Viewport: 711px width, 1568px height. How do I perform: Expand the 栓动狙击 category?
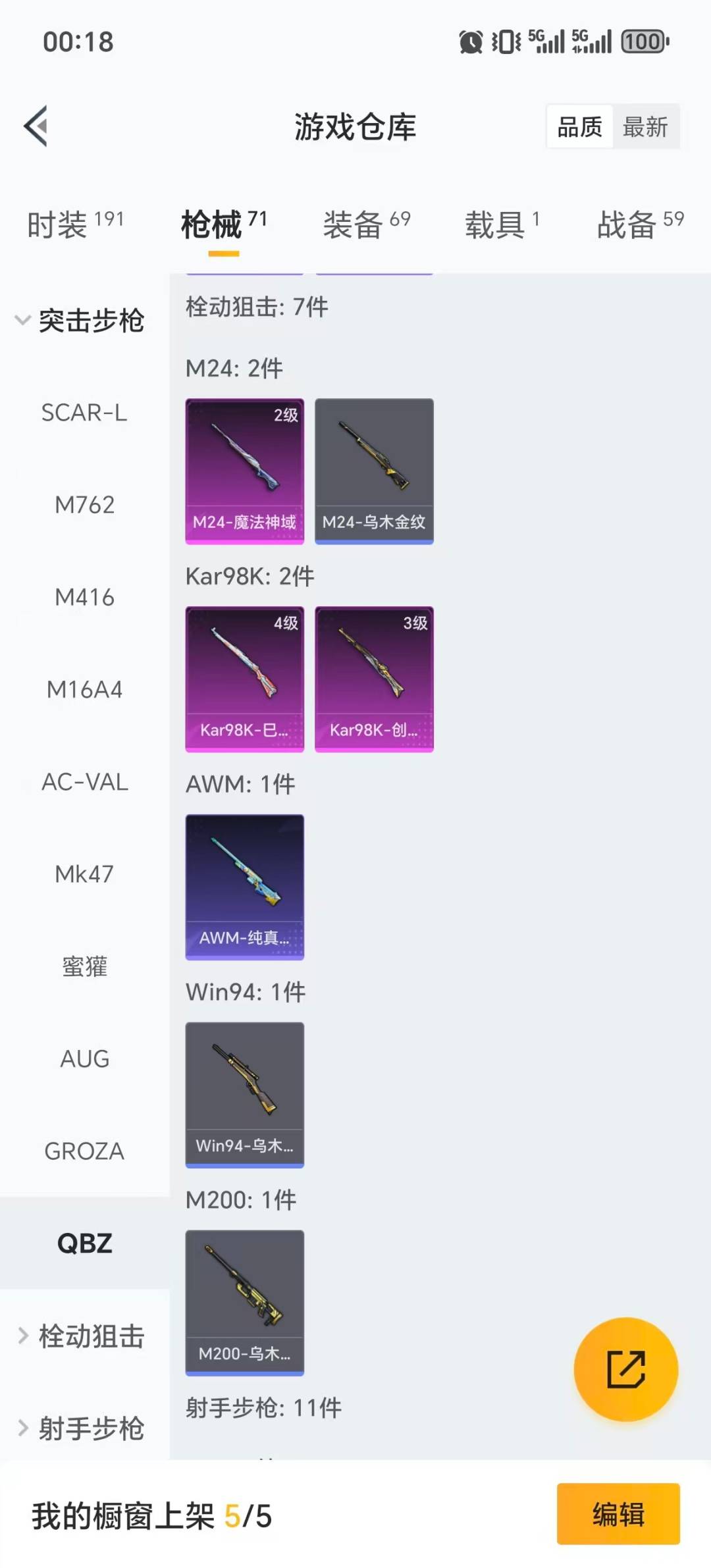(82, 1336)
